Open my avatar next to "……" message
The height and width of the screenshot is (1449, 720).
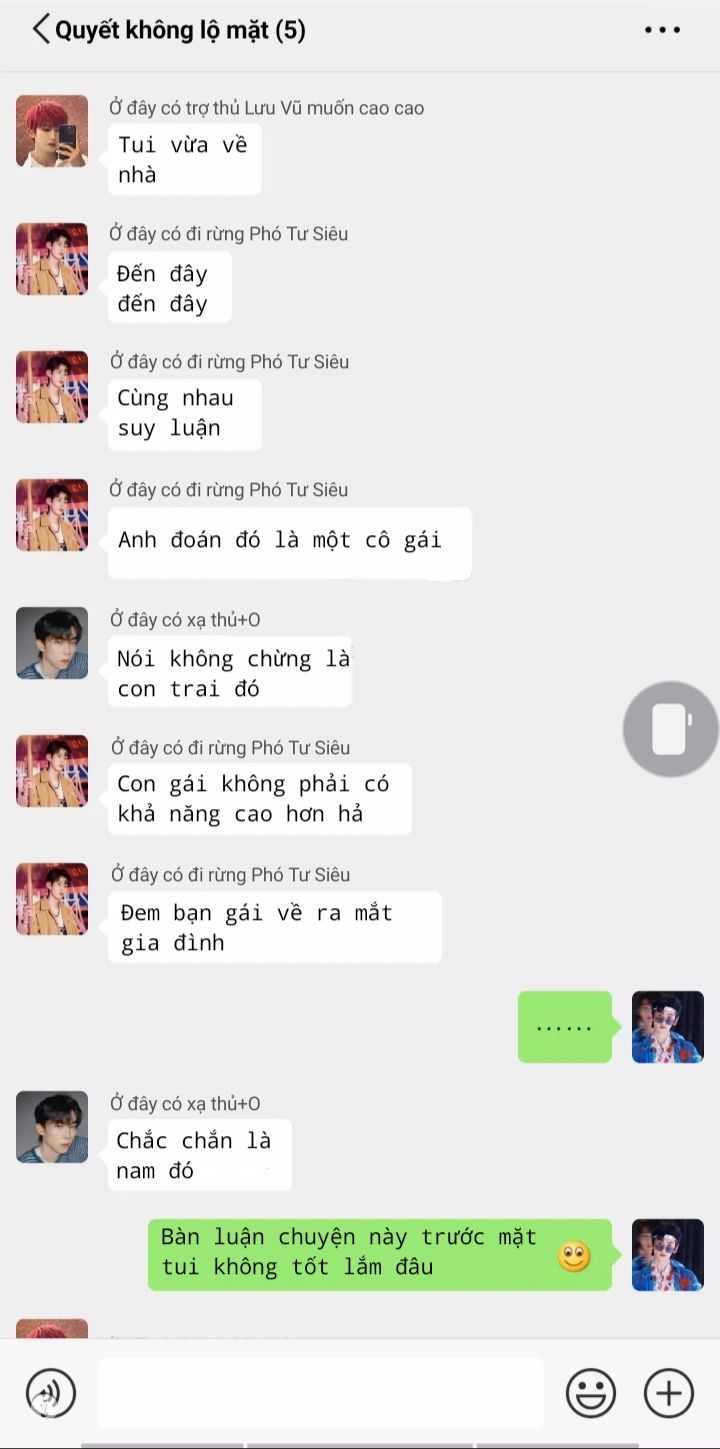pyautogui.click(x=668, y=1027)
